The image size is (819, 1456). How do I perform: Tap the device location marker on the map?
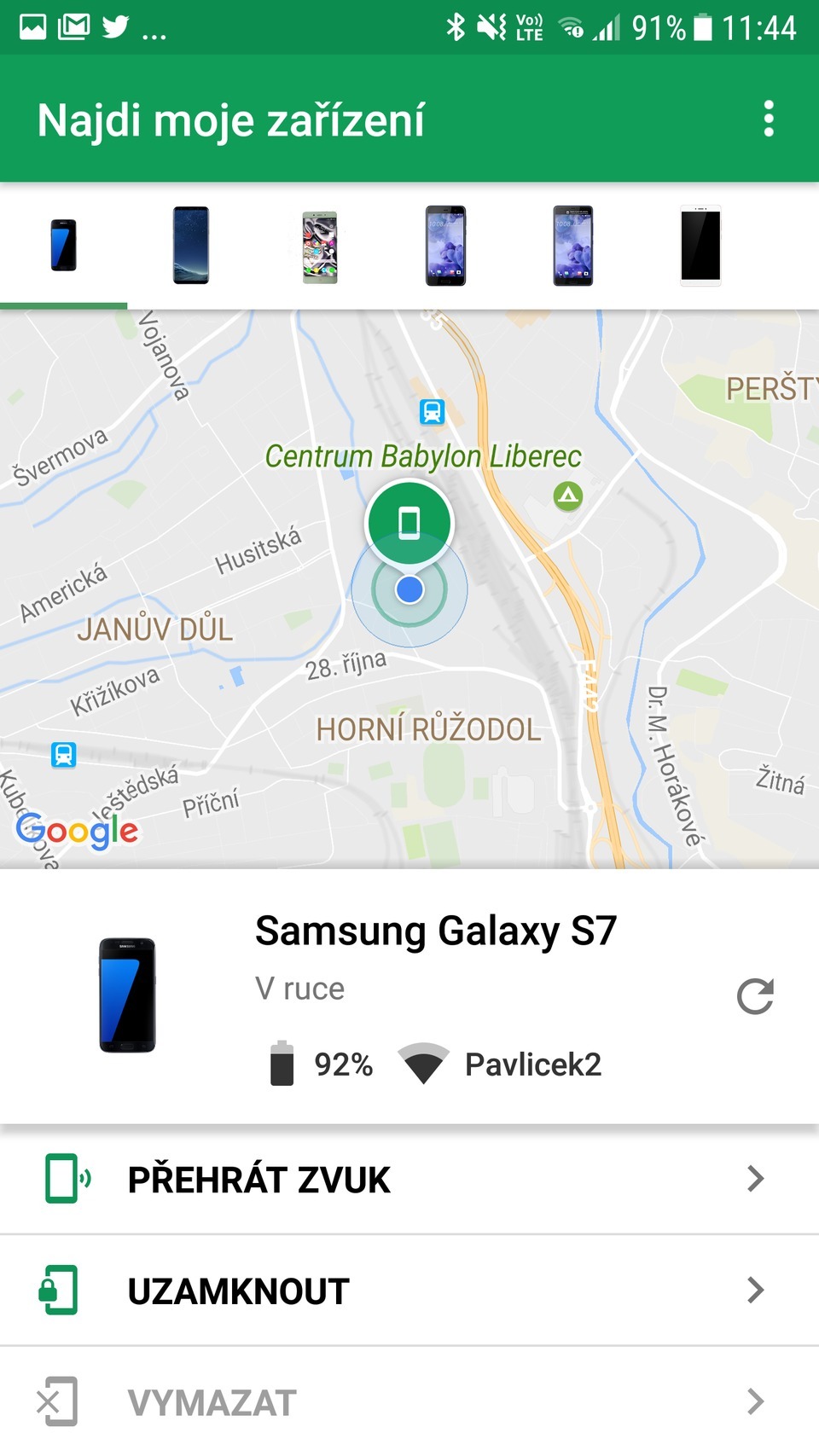click(x=409, y=523)
